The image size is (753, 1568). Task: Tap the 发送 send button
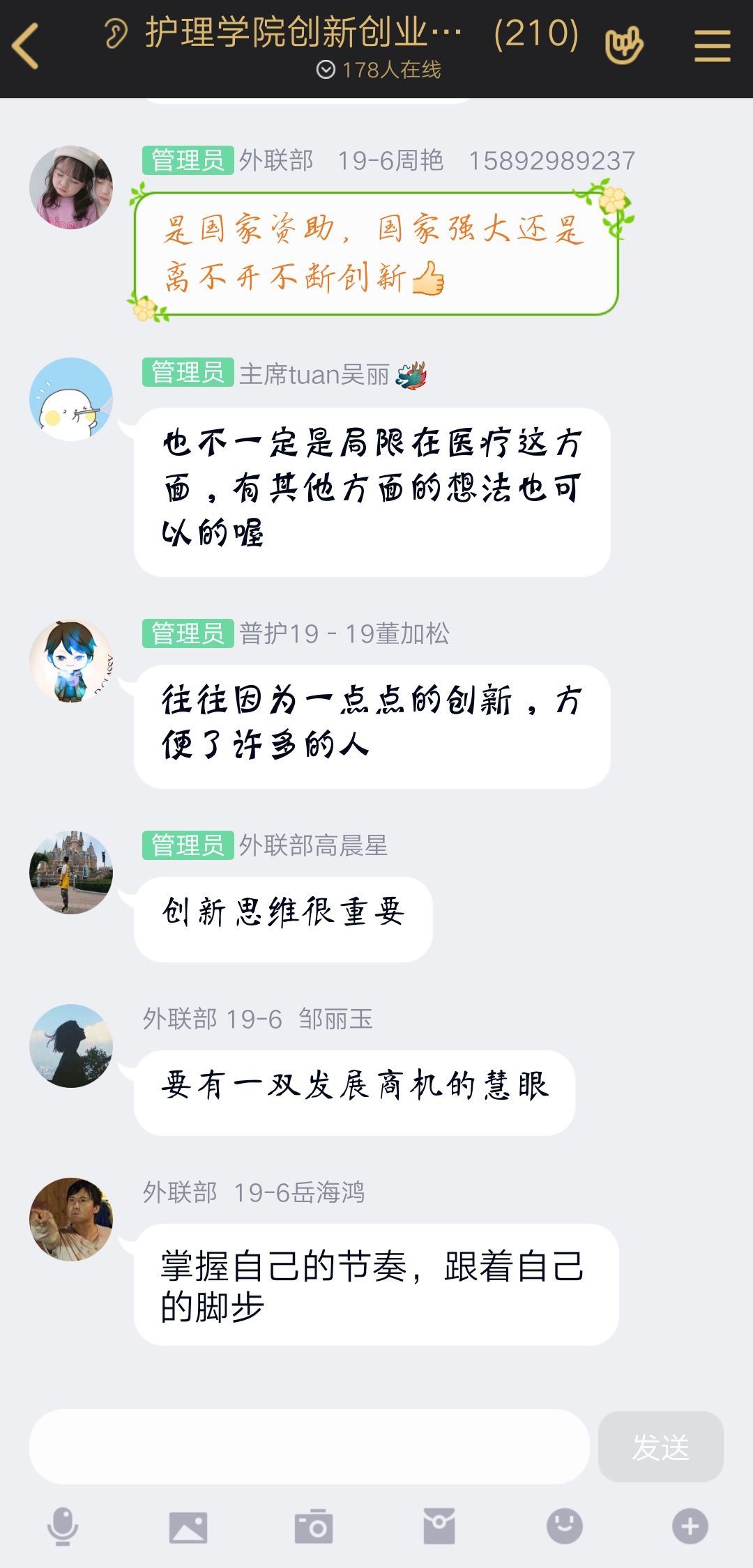pyautogui.click(x=660, y=1447)
